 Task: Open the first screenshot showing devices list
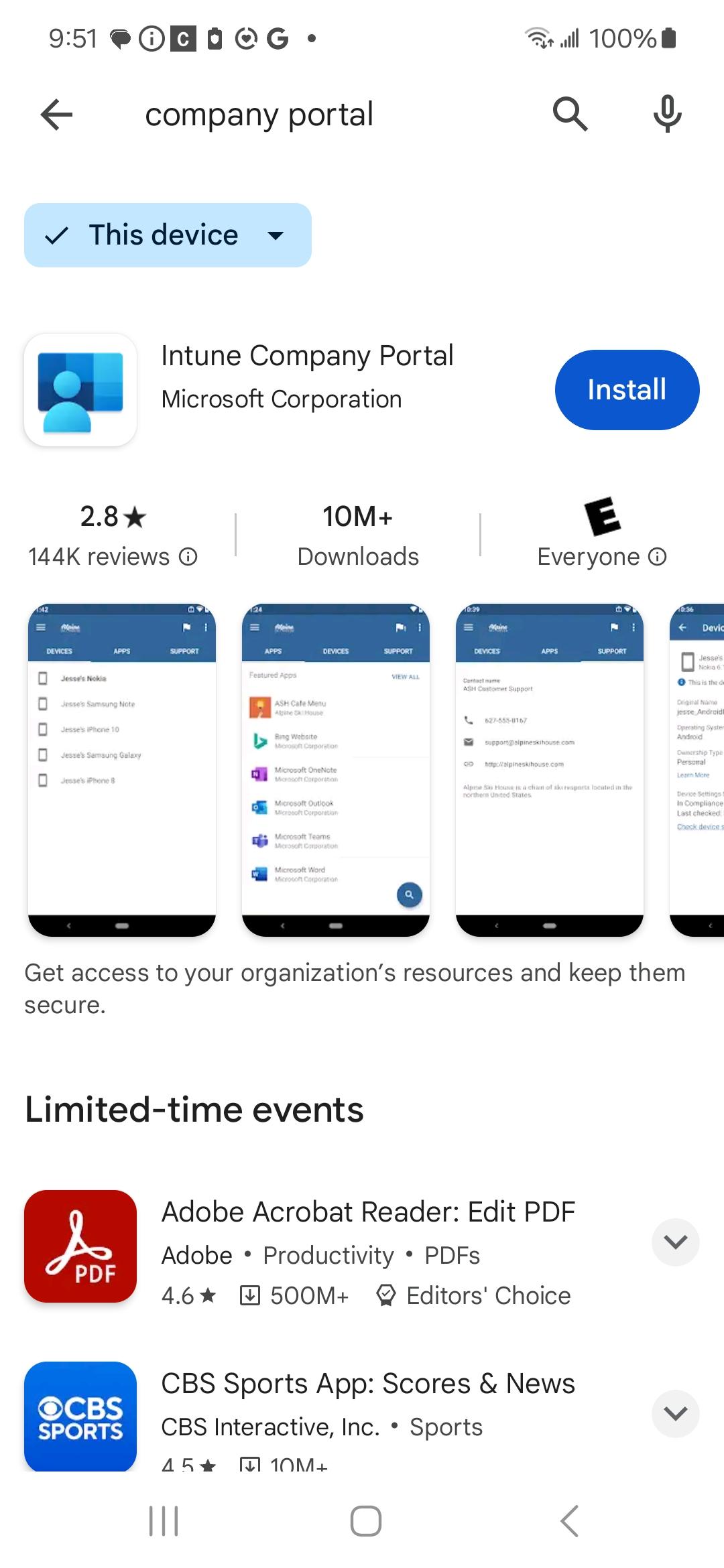(122, 769)
